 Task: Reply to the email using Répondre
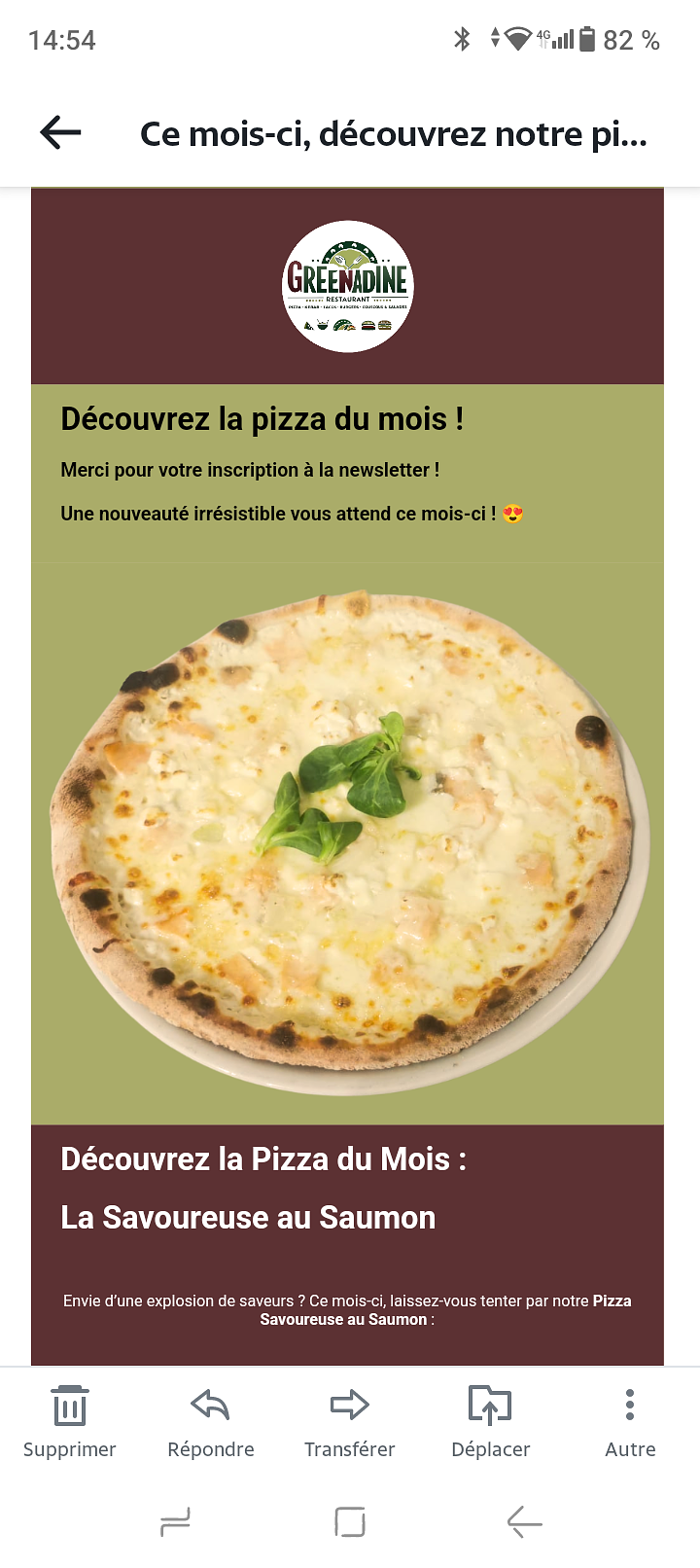coord(210,1421)
